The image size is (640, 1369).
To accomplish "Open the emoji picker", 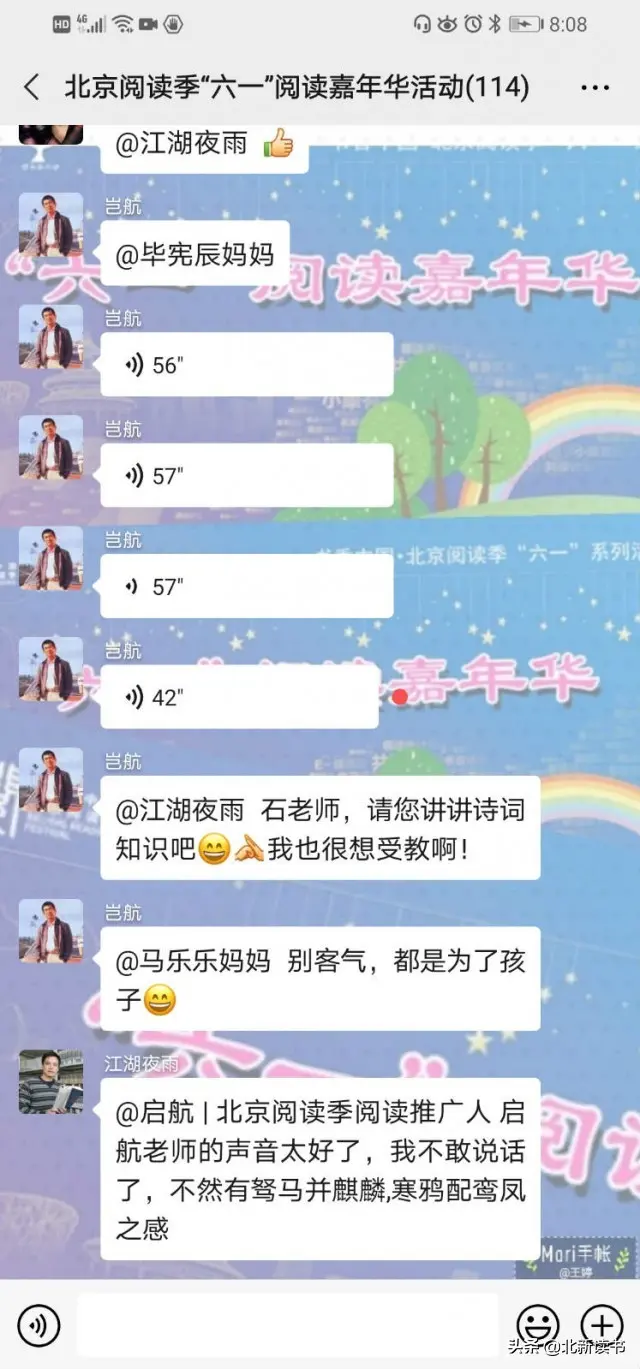I will 537,1325.
